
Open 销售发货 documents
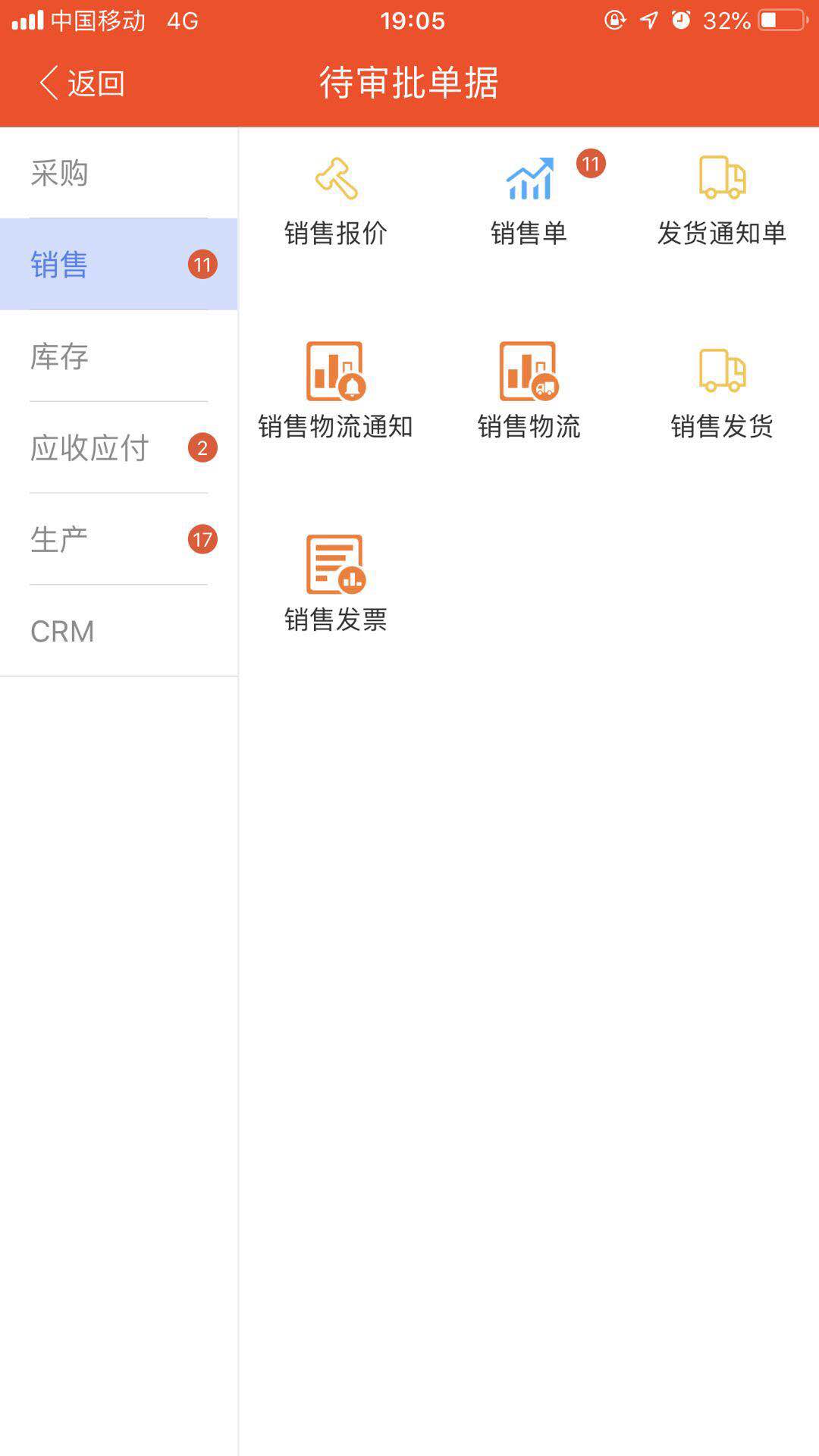coord(722,392)
